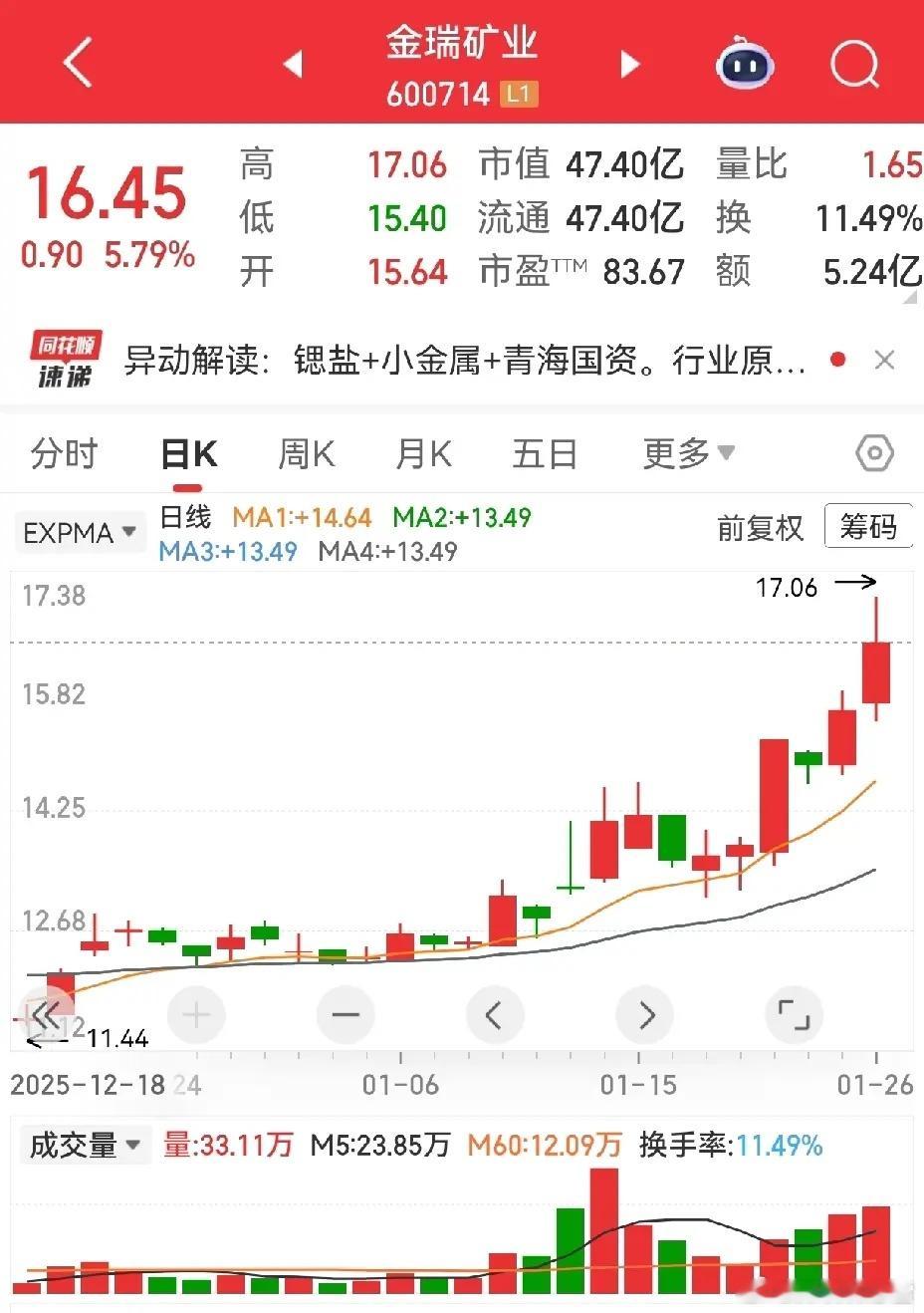Expand the chart to fullscreen

pyautogui.click(x=793, y=1015)
